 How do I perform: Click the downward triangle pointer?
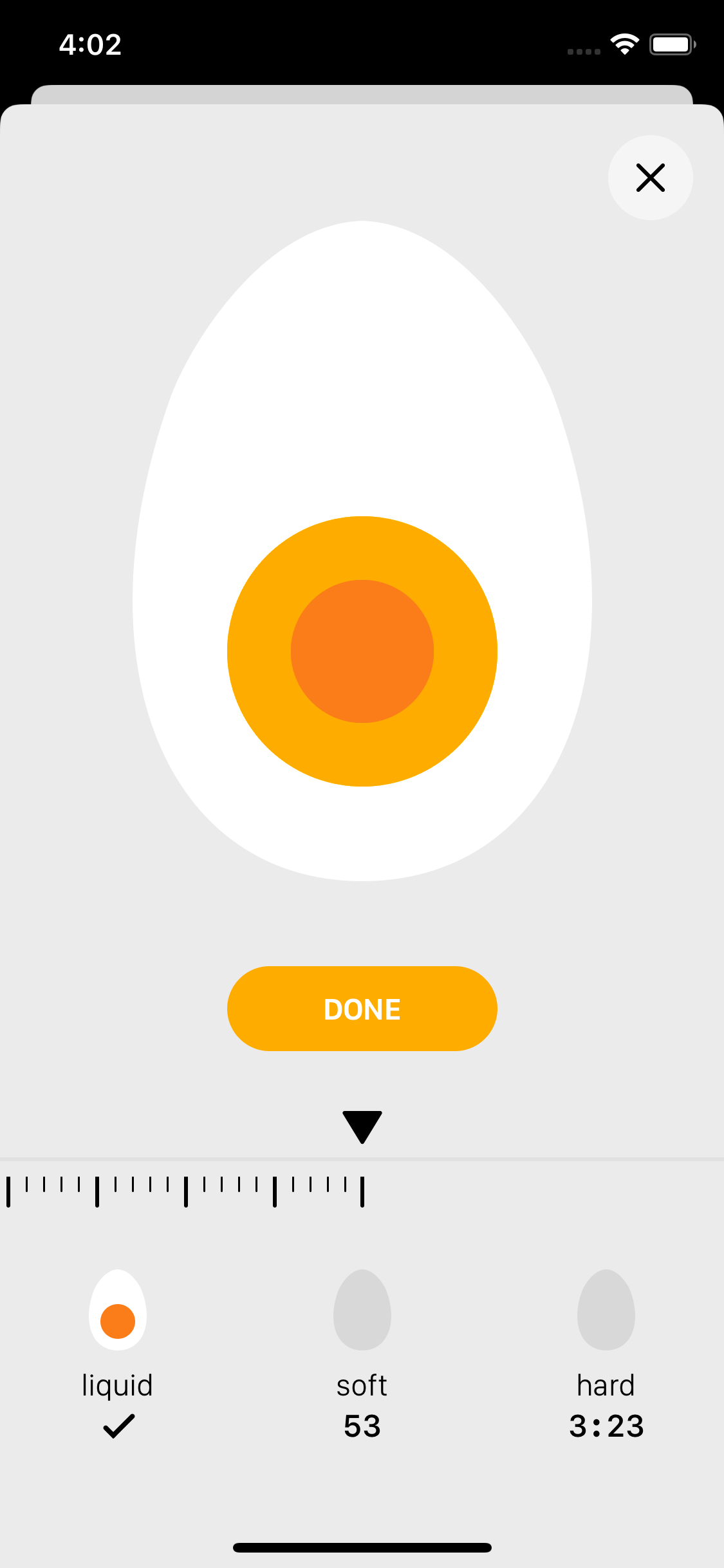(x=362, y=1124)
